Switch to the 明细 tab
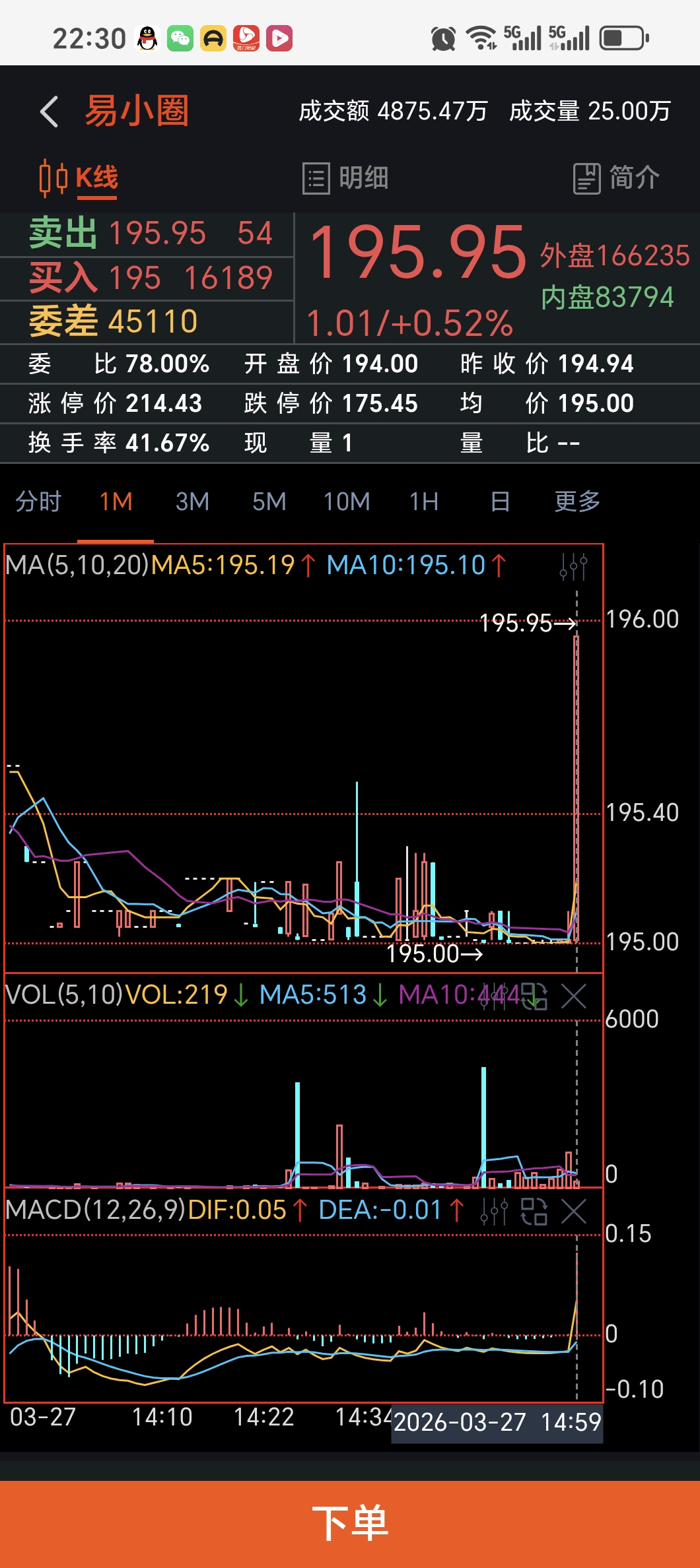Viewport: 700px width, 1568px height. (x=345, y=178)
